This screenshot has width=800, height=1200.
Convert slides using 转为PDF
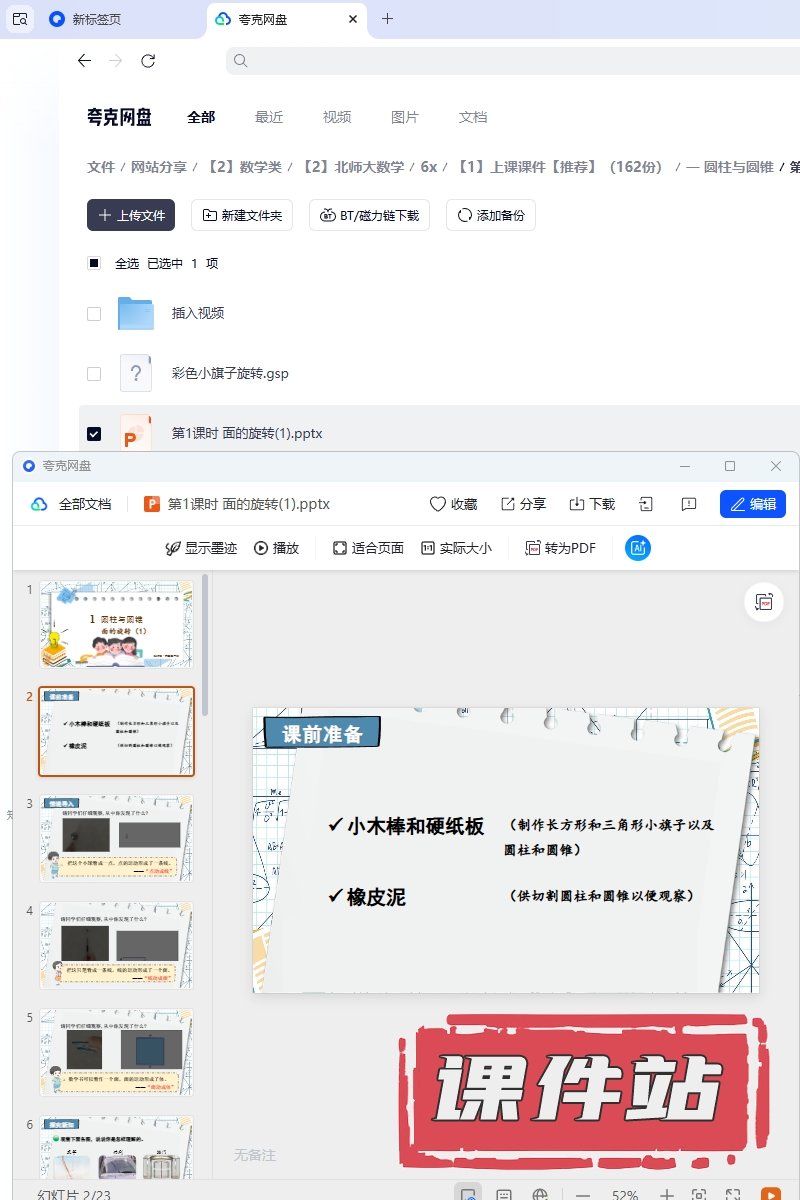tap(560, 548)
